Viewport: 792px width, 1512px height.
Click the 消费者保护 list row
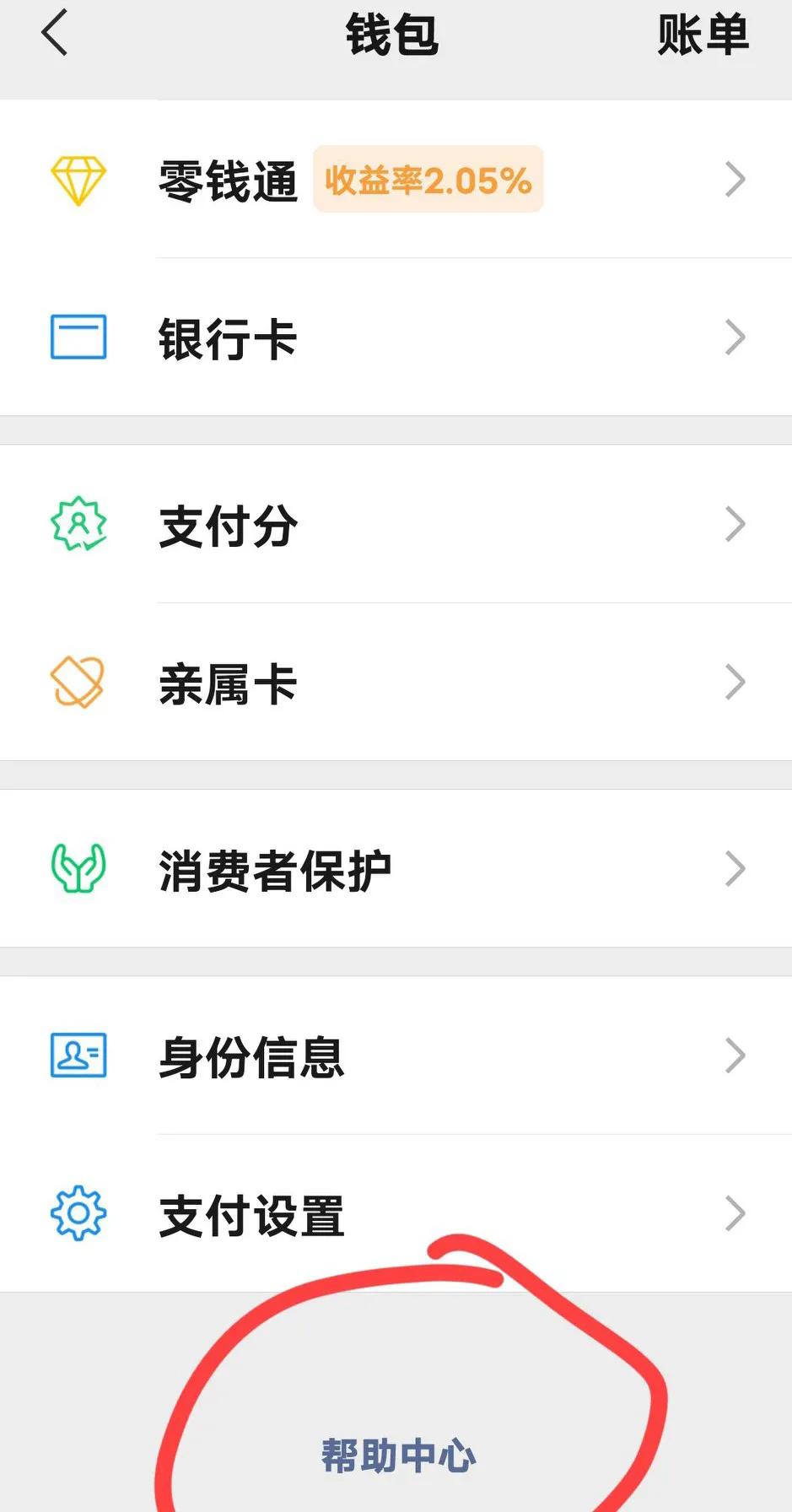coord(274,868)
